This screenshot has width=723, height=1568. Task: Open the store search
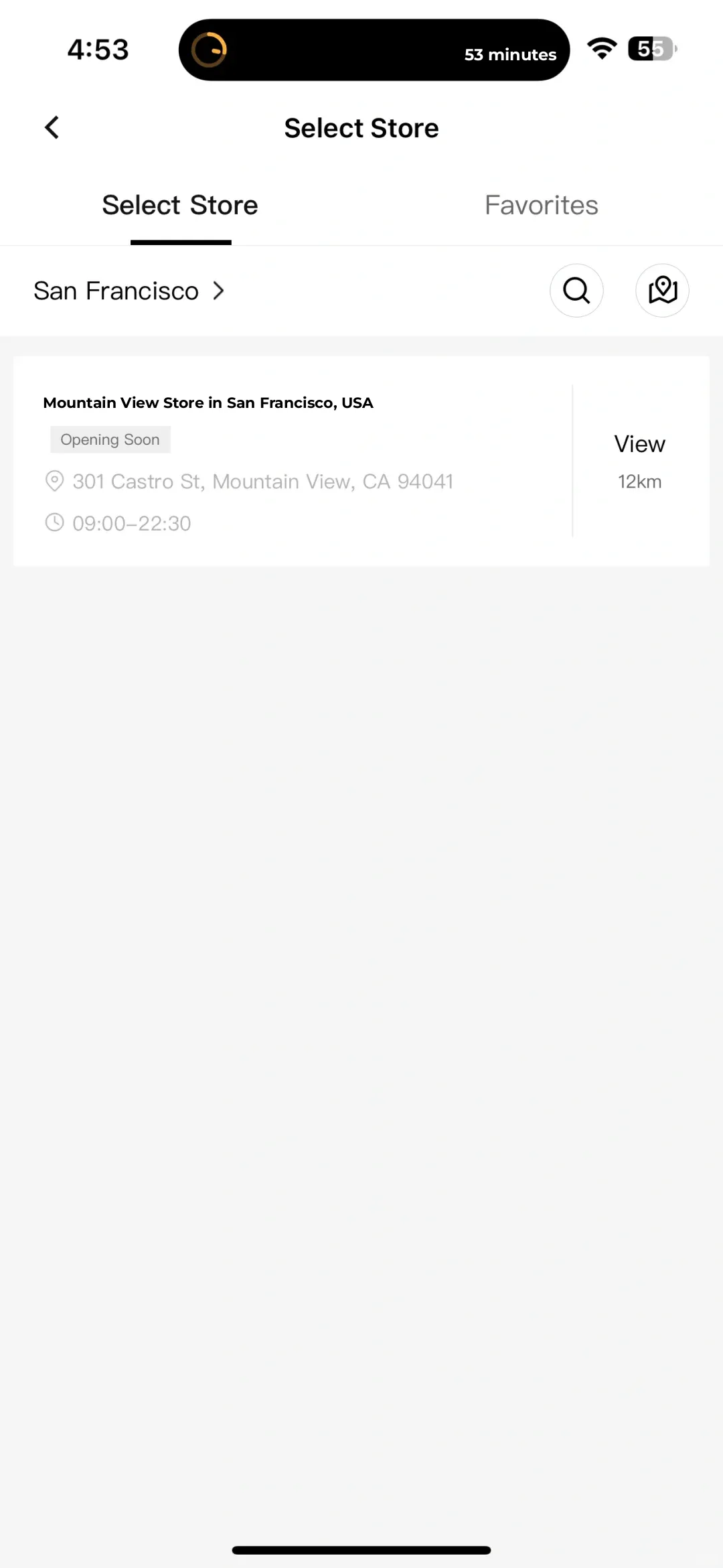[x=576, y=291]
